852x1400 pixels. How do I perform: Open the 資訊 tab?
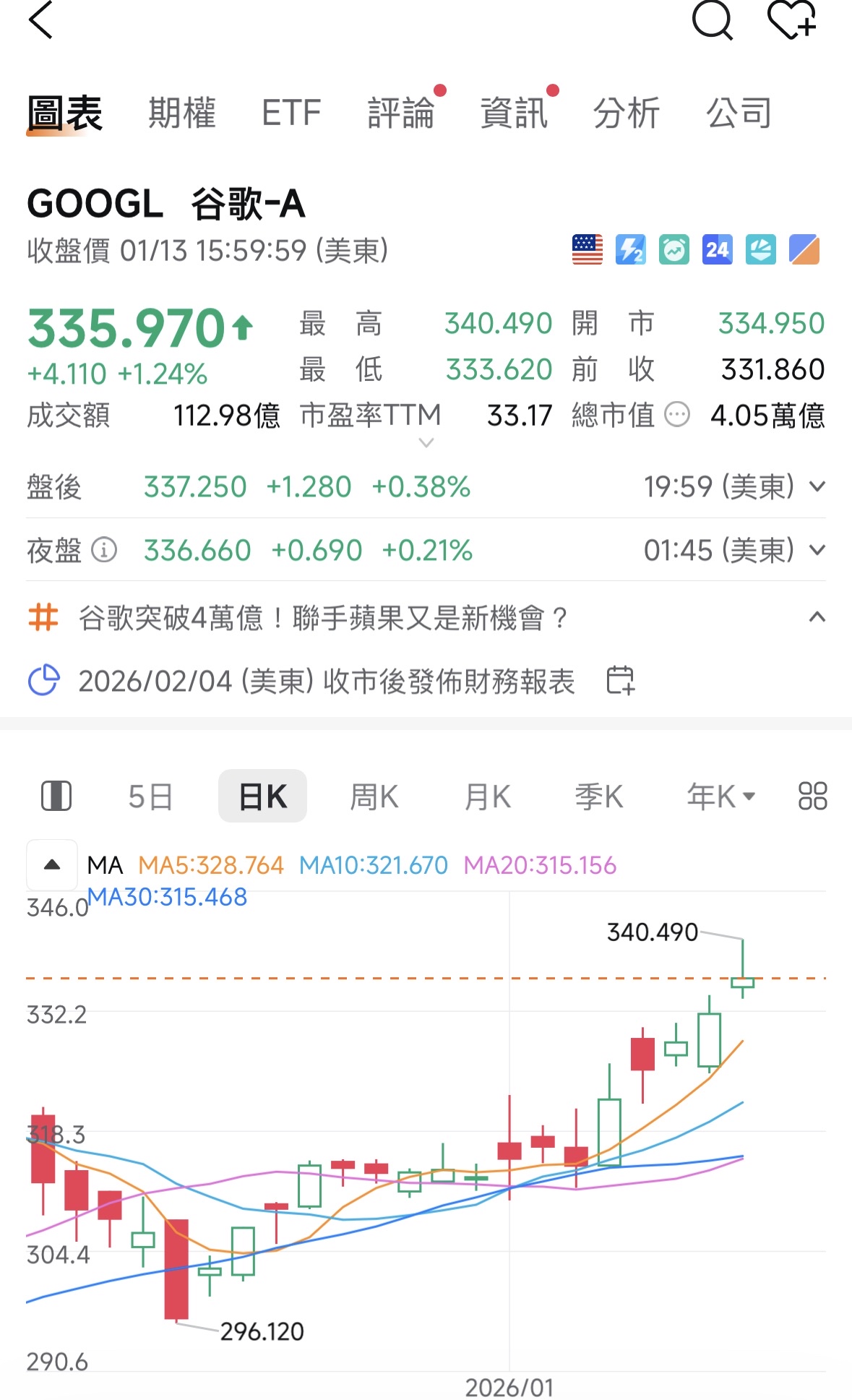514,113
